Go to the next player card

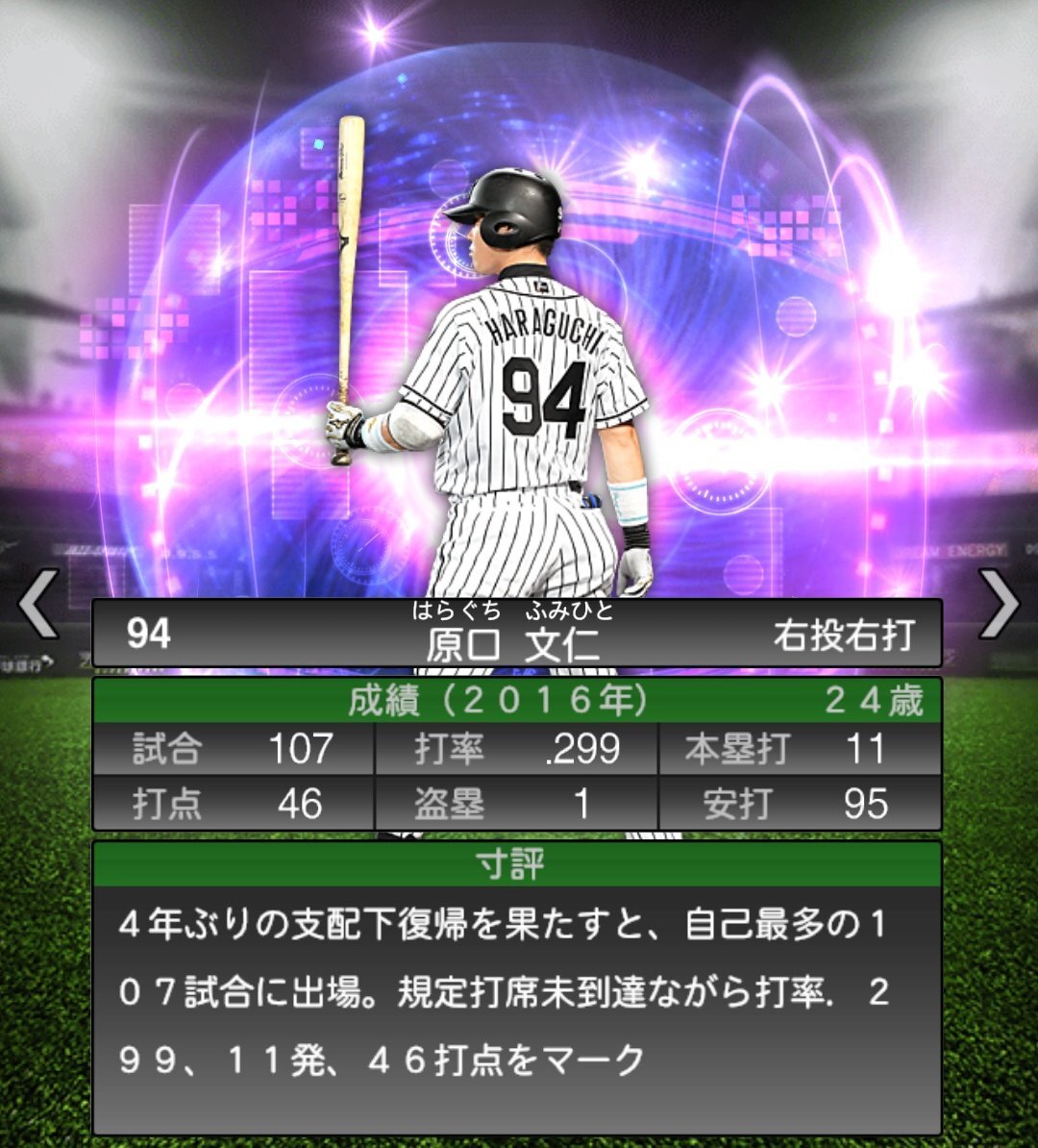[1000, 604]
